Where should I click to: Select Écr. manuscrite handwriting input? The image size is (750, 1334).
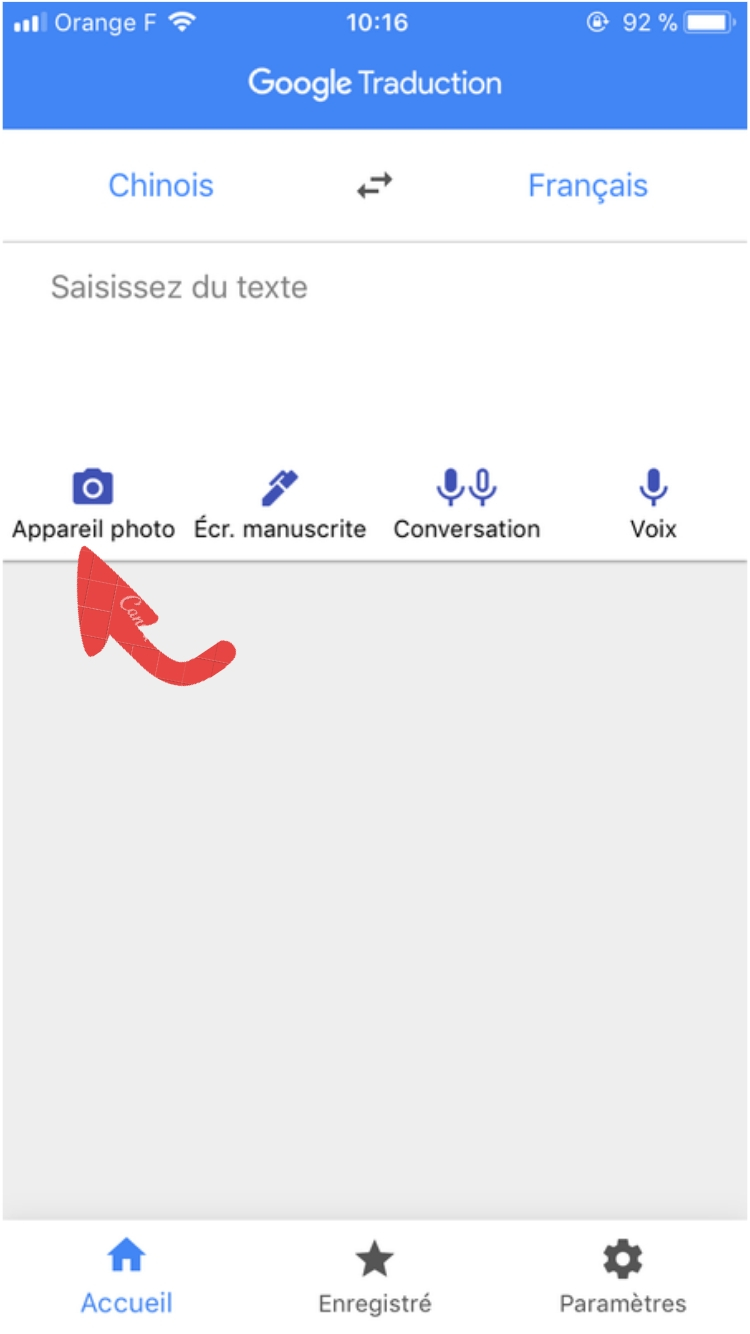tap(280, 504)
